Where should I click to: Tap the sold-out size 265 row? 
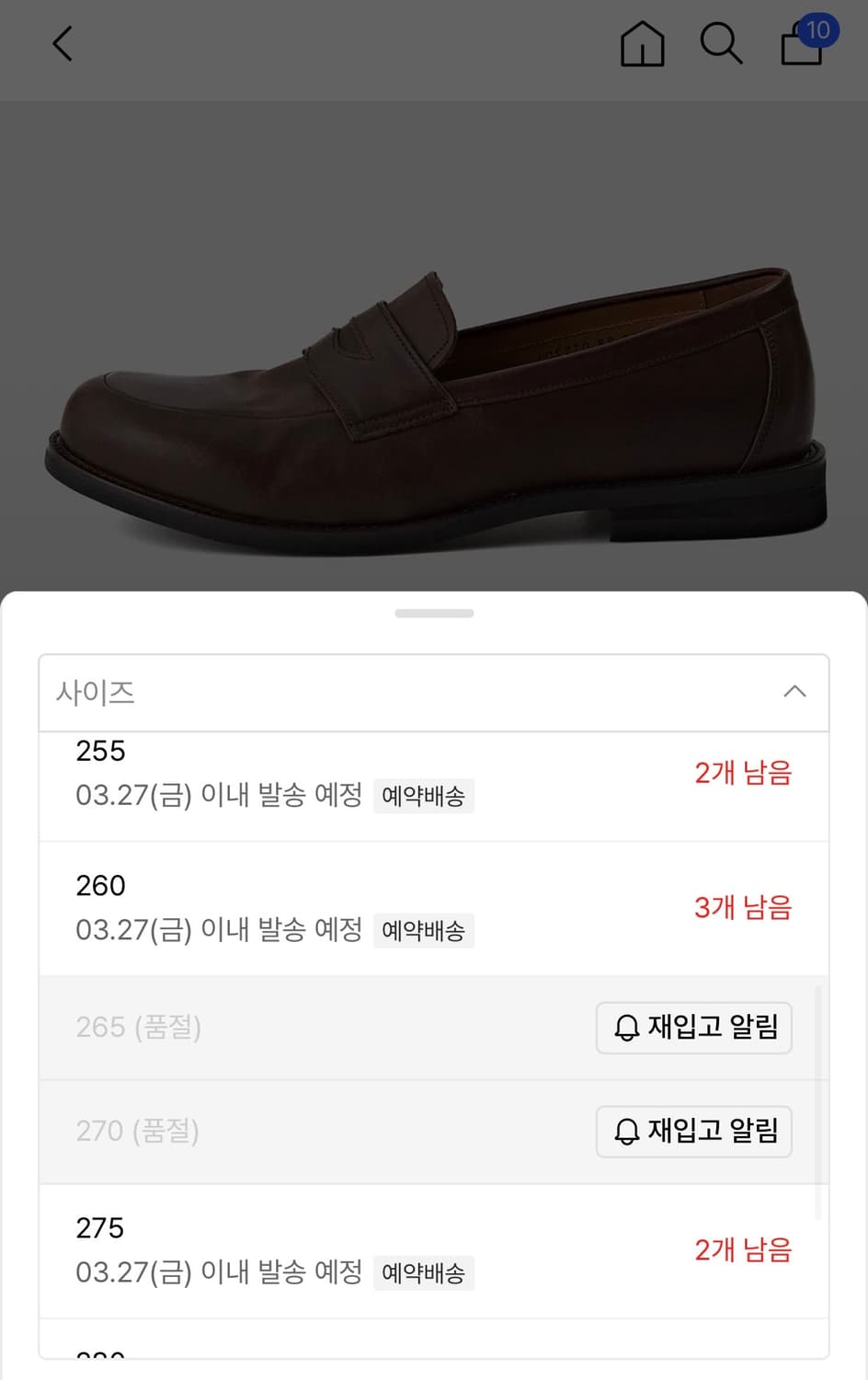pyautogui.click(x=276, y=1028)
